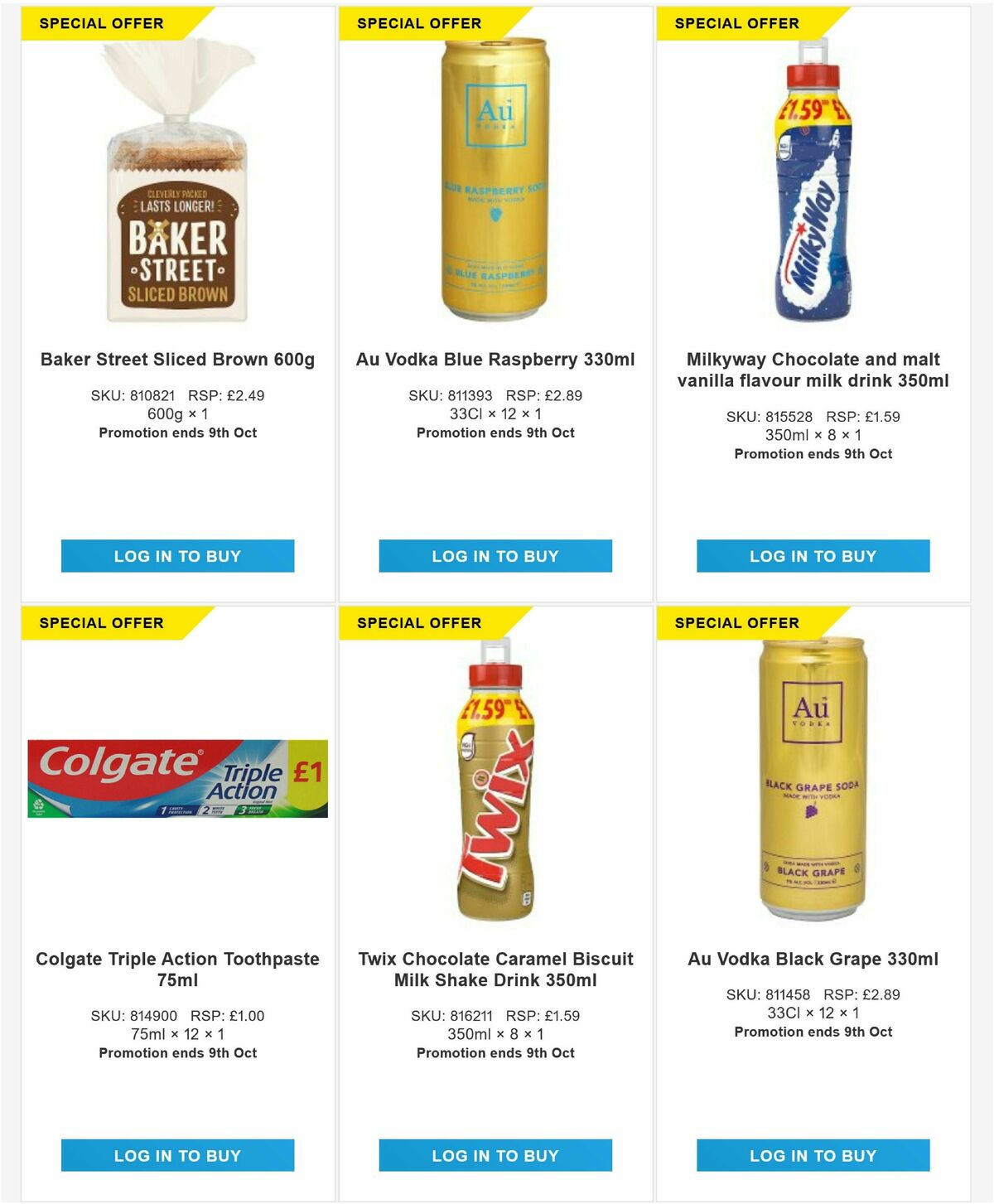994x1204 pixels.
Task: Click LOG IN TO BUY for Au Vodka Blue Raspberry
Action: [x=495, y=556]
